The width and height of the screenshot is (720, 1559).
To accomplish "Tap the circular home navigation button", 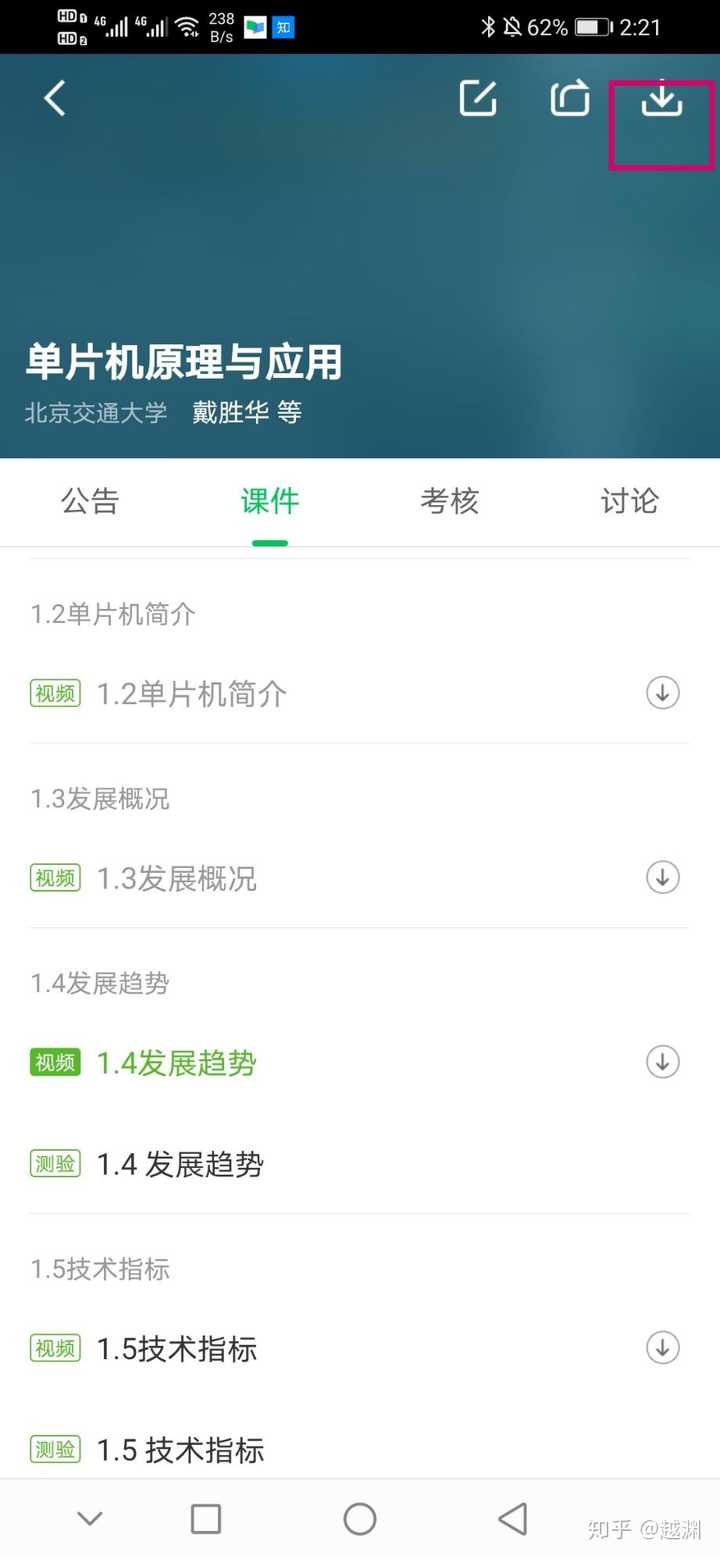I will (360, 1518).
